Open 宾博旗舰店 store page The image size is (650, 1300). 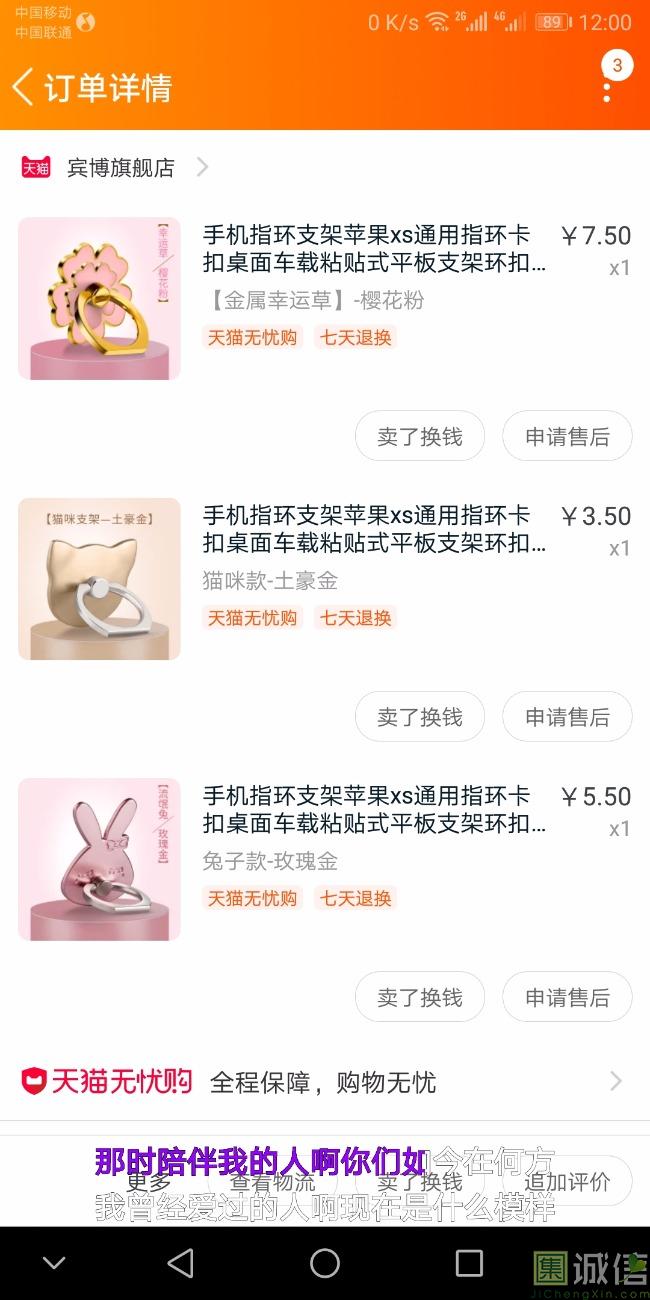[x=120, y=167]
